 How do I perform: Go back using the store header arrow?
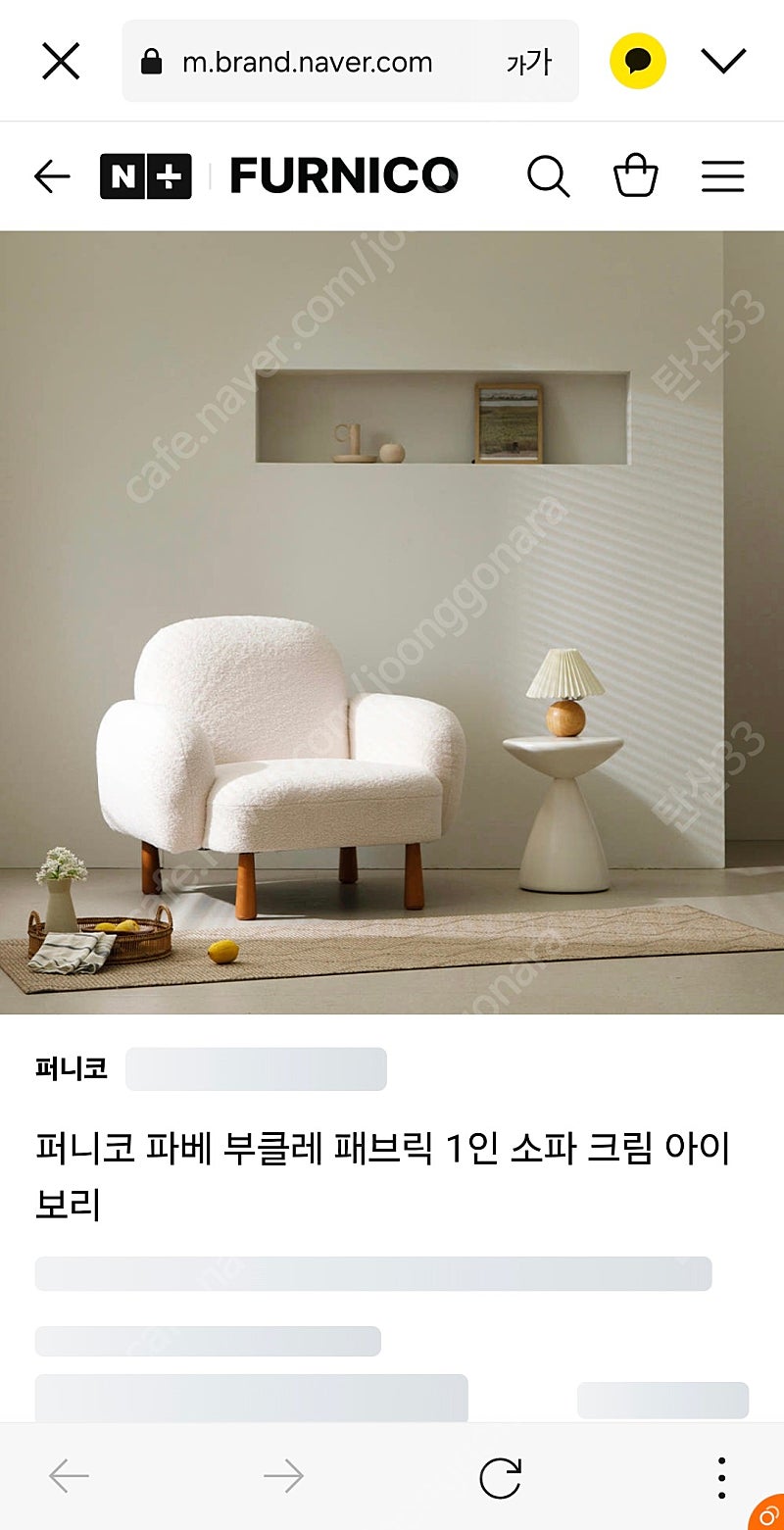(52, 176)
